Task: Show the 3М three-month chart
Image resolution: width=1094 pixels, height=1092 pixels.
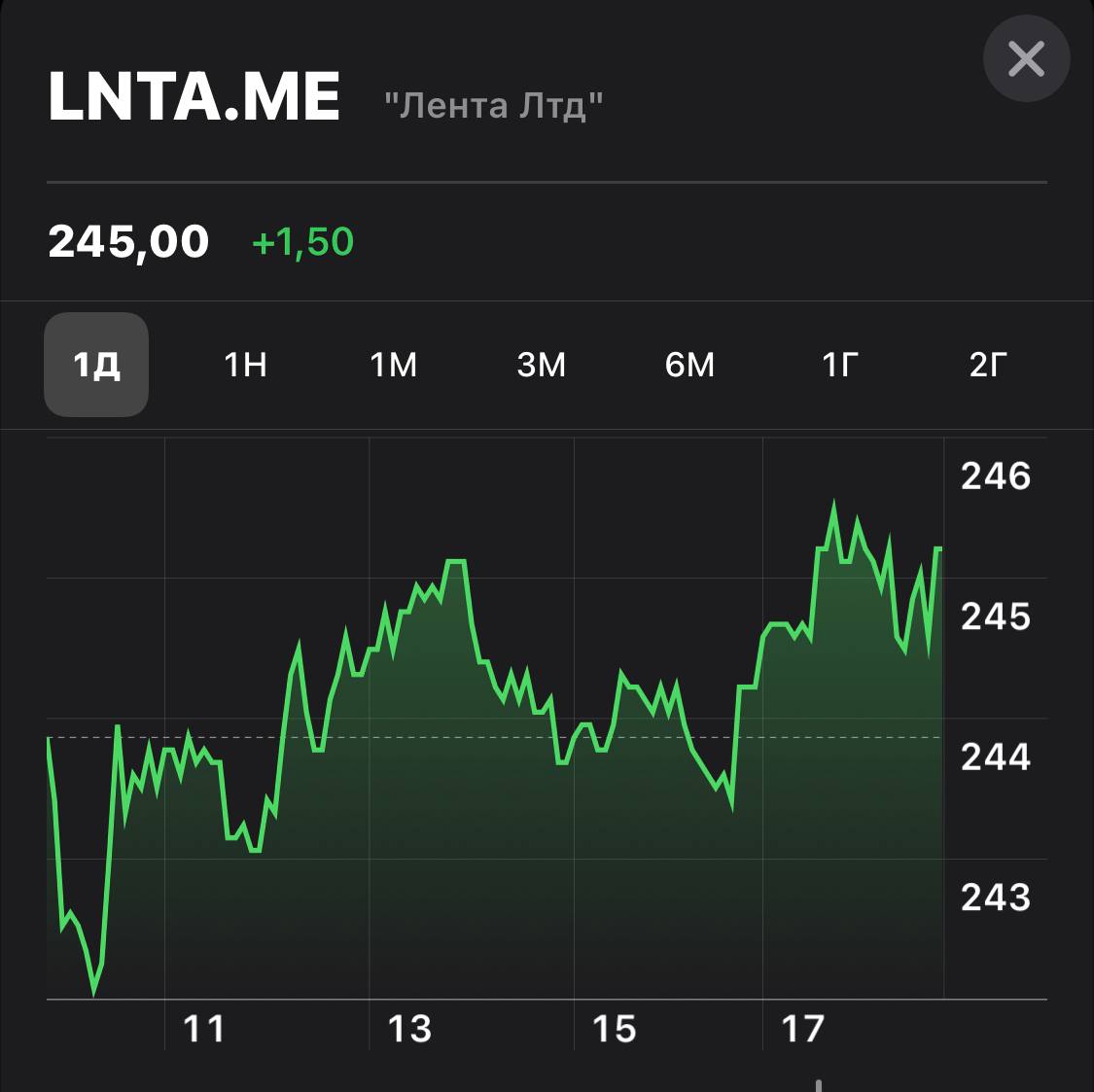Action: coord(541,365)
